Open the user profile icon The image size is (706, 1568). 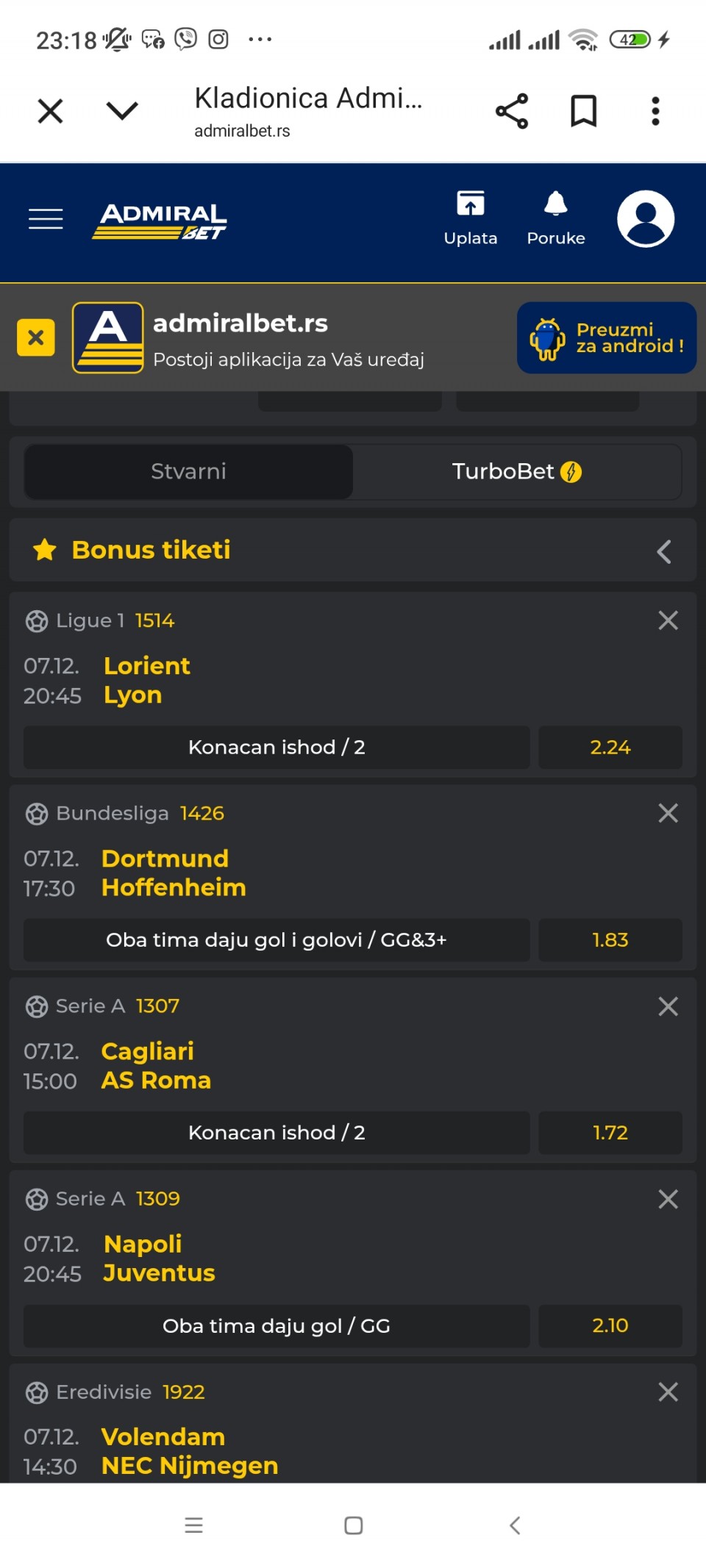(646, 218)
